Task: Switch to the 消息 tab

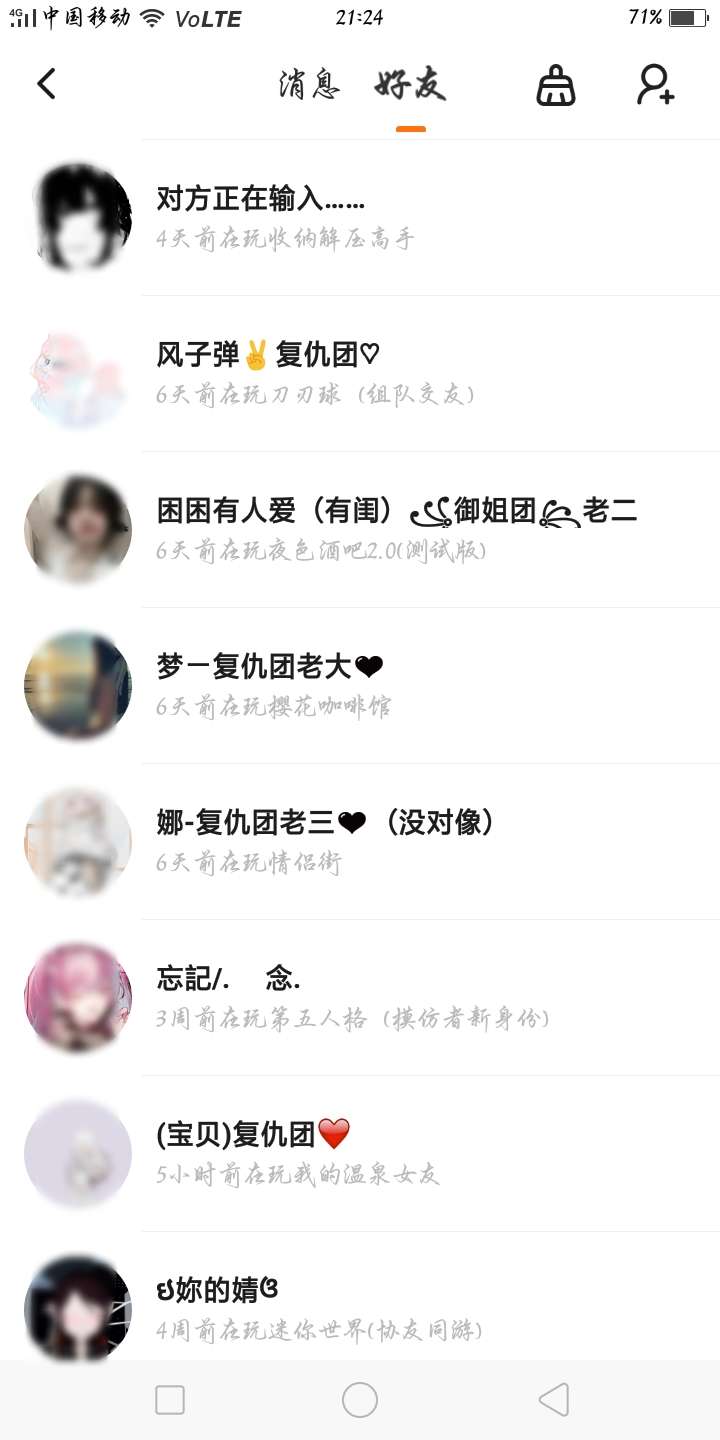Action: coord(309,86)
